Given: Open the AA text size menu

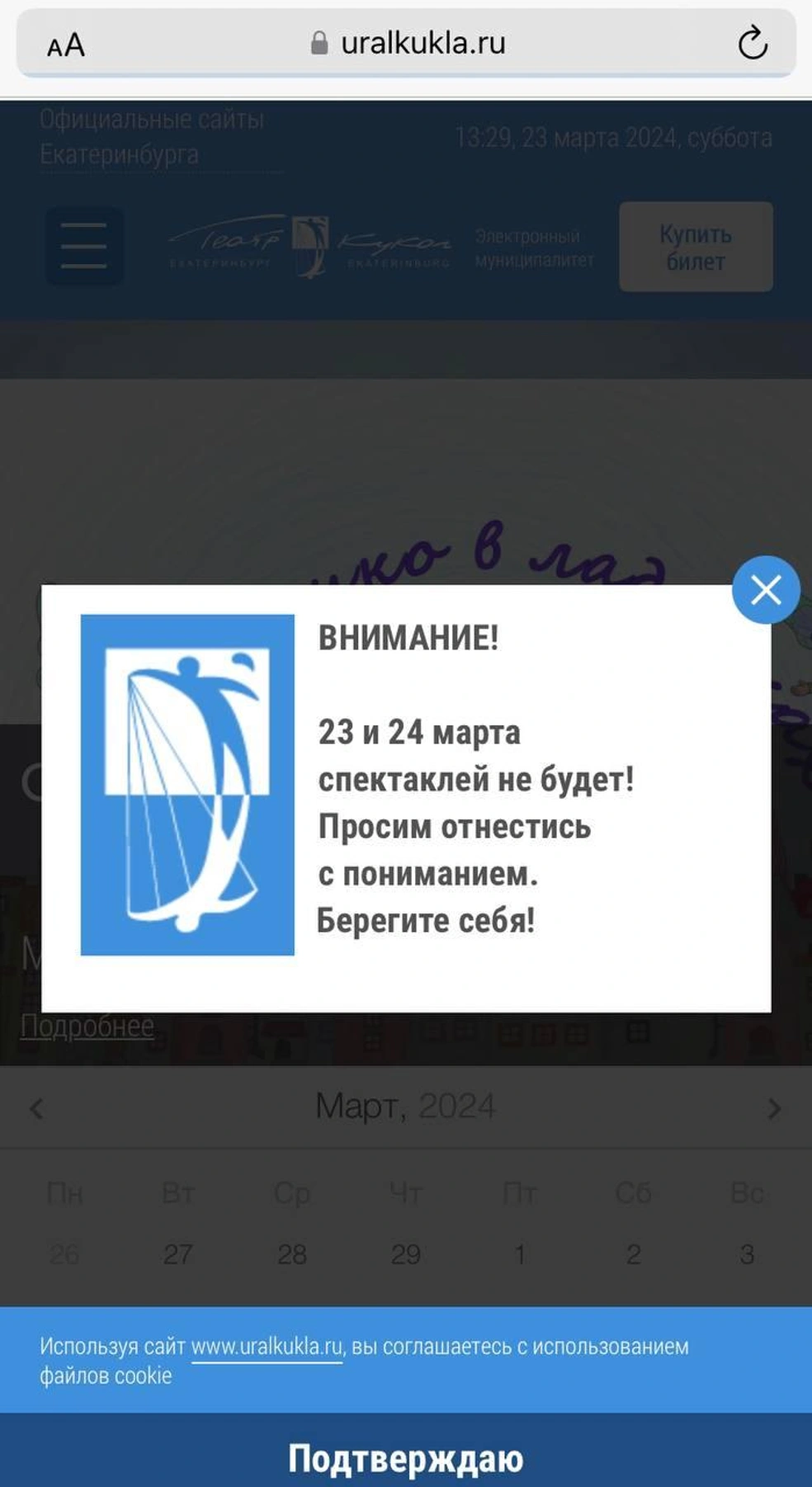Looking at the screenshot, I should click(x=66, y=45).
